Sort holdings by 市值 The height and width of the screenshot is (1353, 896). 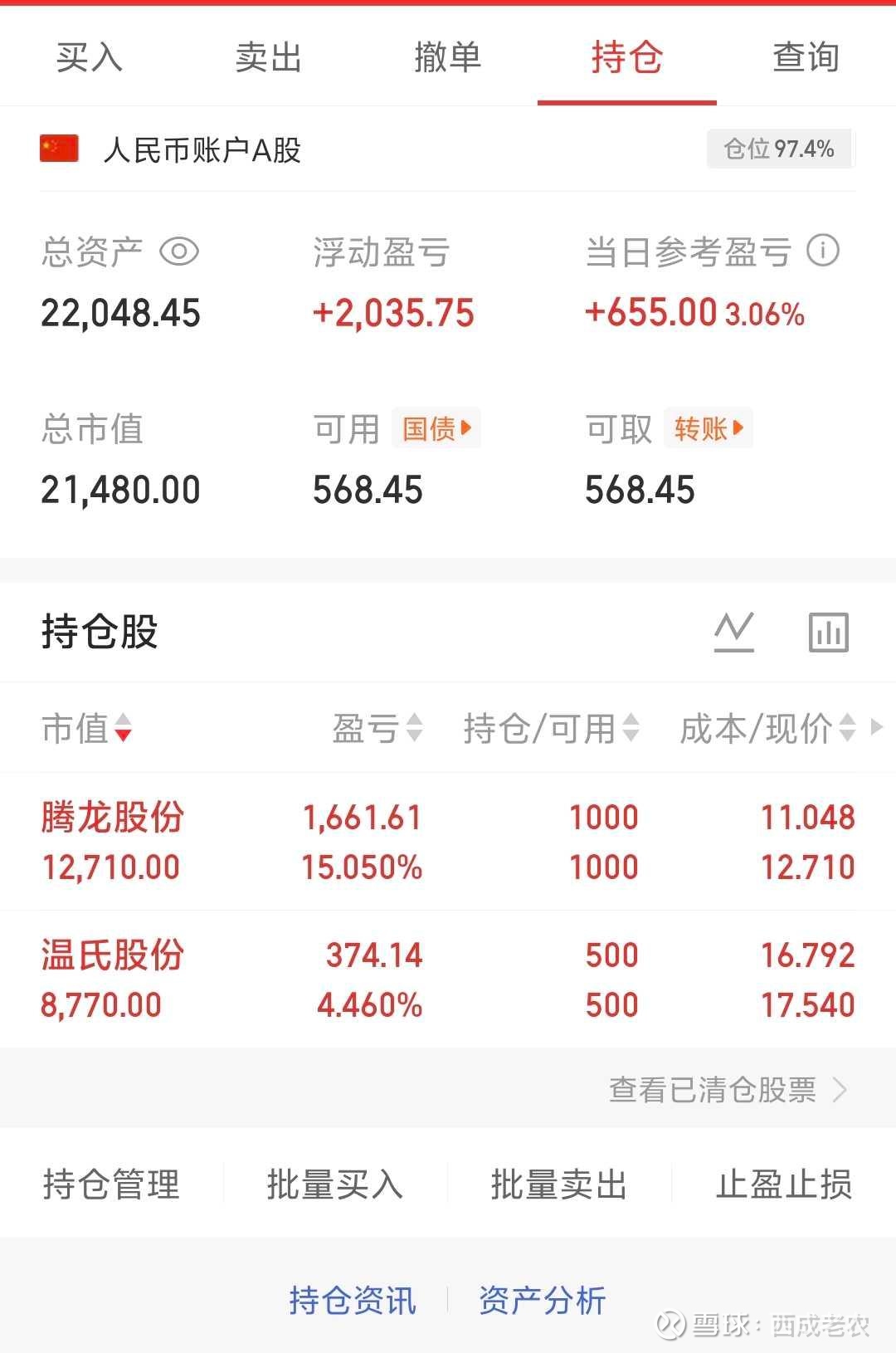86,729
